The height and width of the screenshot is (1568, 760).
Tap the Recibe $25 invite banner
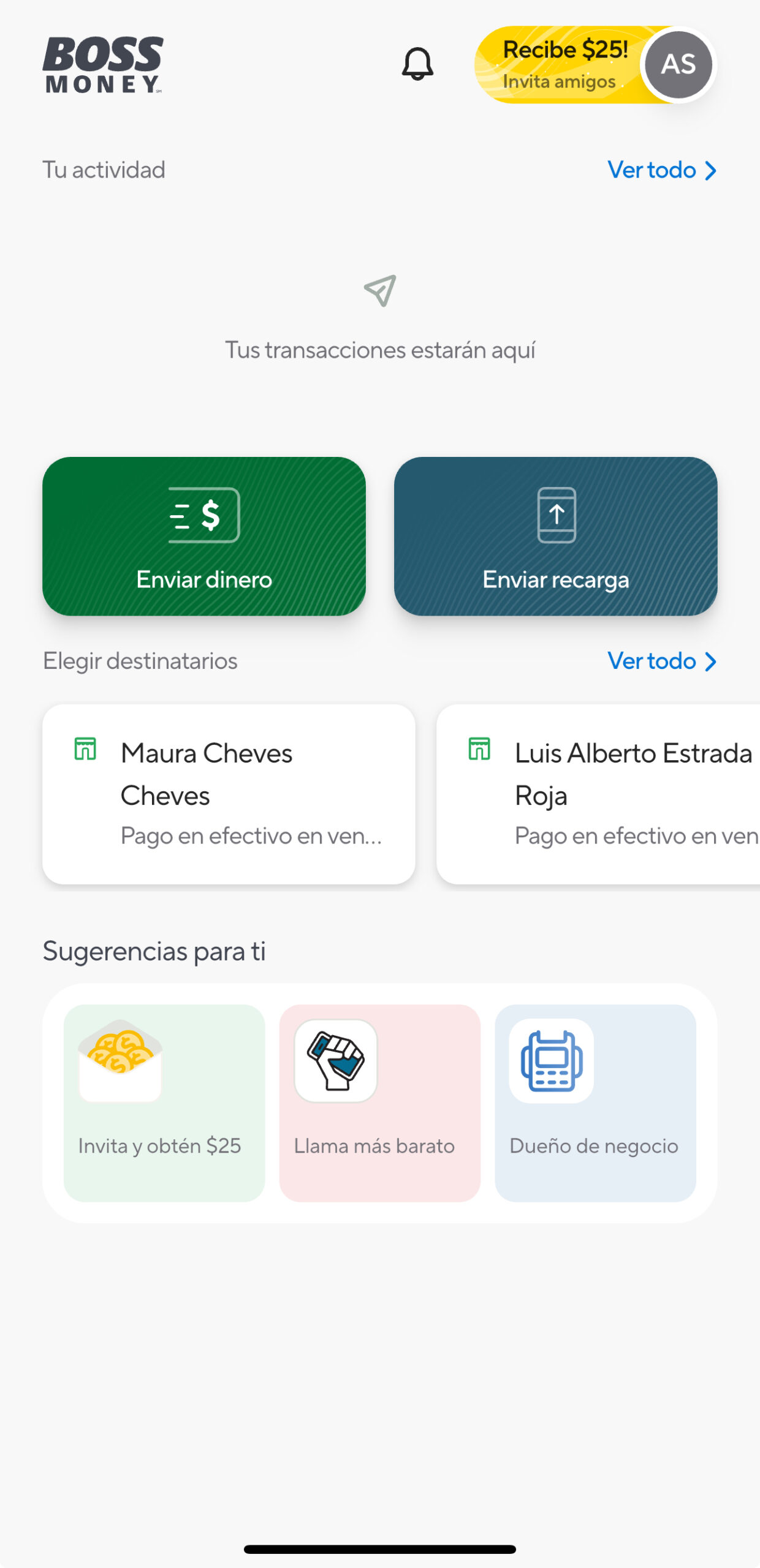(561, 64)
